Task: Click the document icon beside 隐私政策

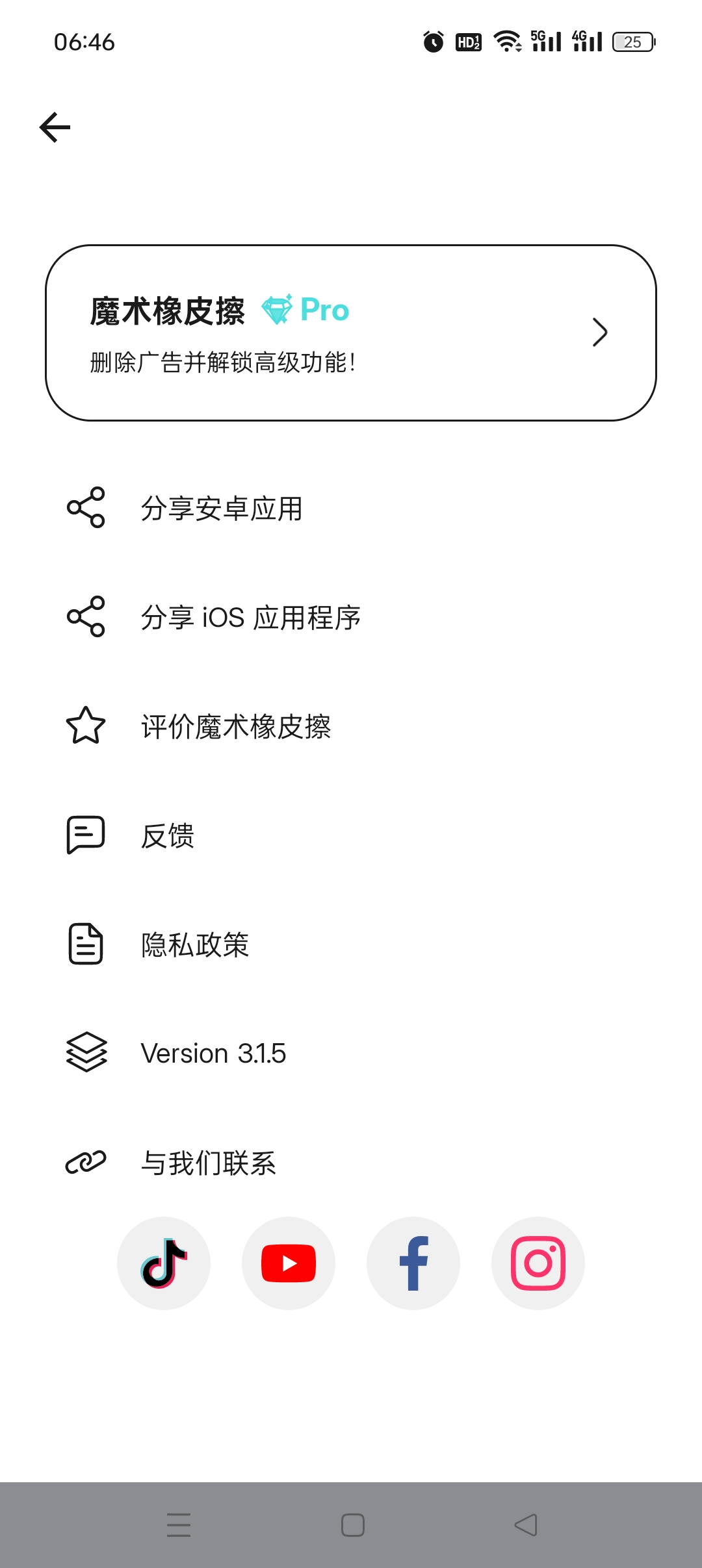Action: pos(85,944)
